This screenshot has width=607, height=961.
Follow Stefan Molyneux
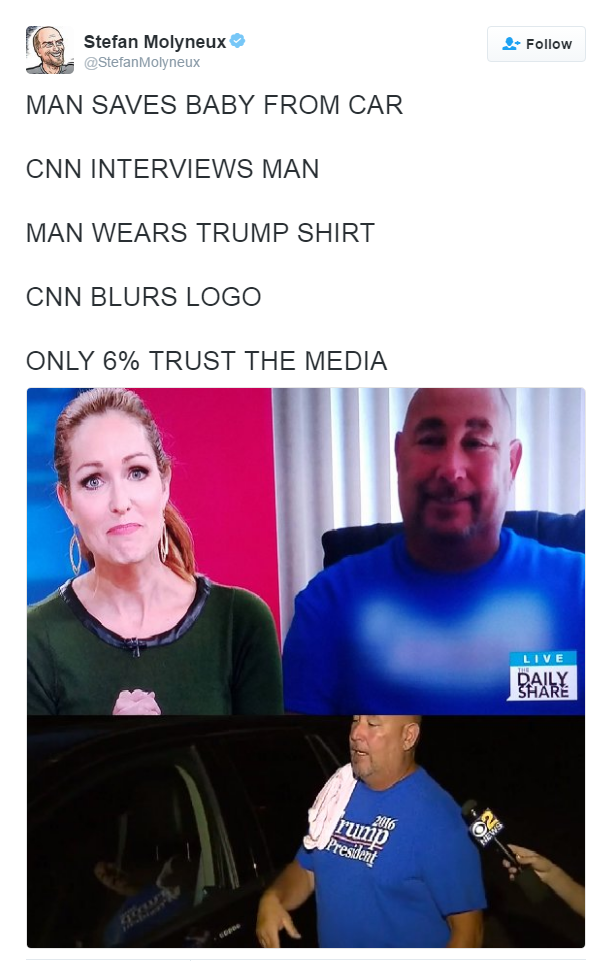[536, 44]
